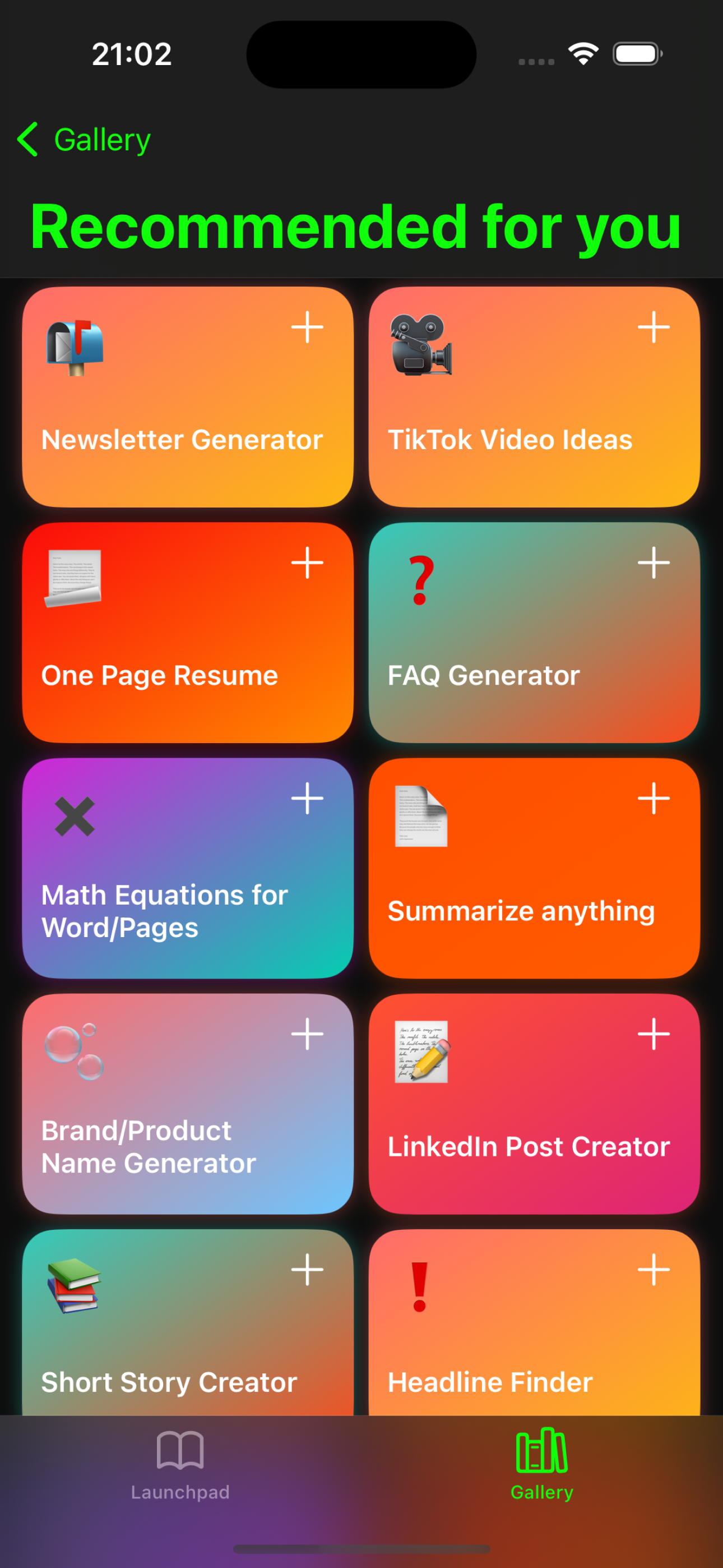Open Math Equations for Word/Pages card
The width and height of the screenshot is (723, 1568).
coord(187,868)
